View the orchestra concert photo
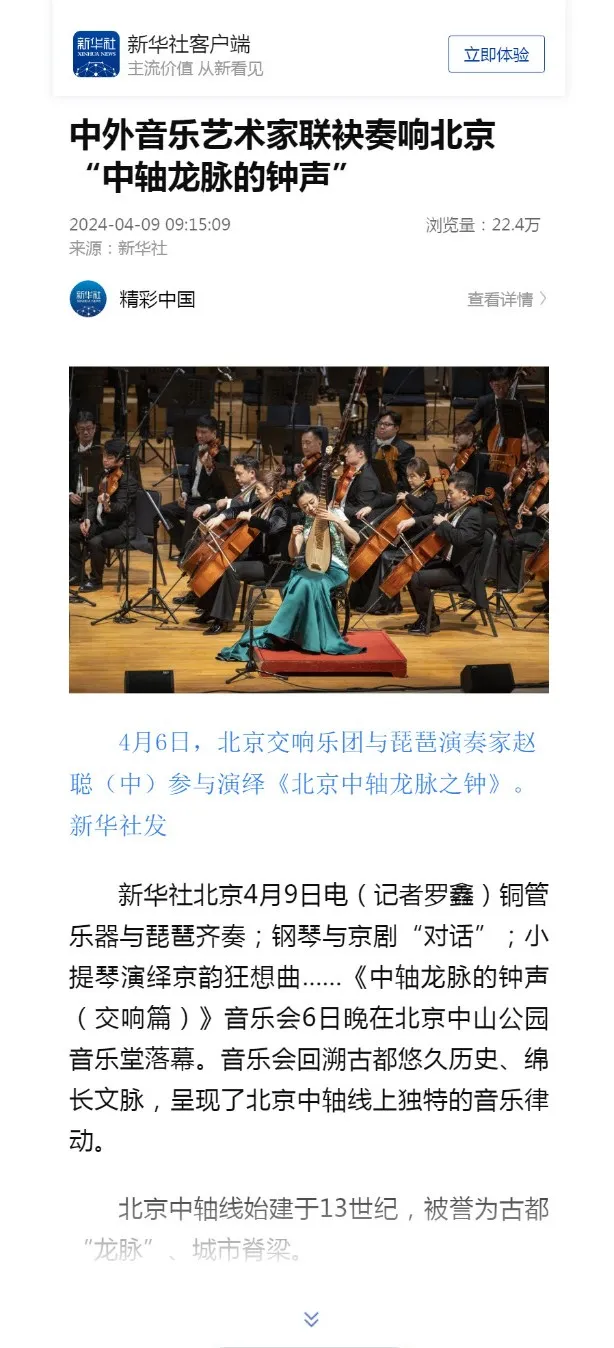614x1348 pixels. coord(308,529)
